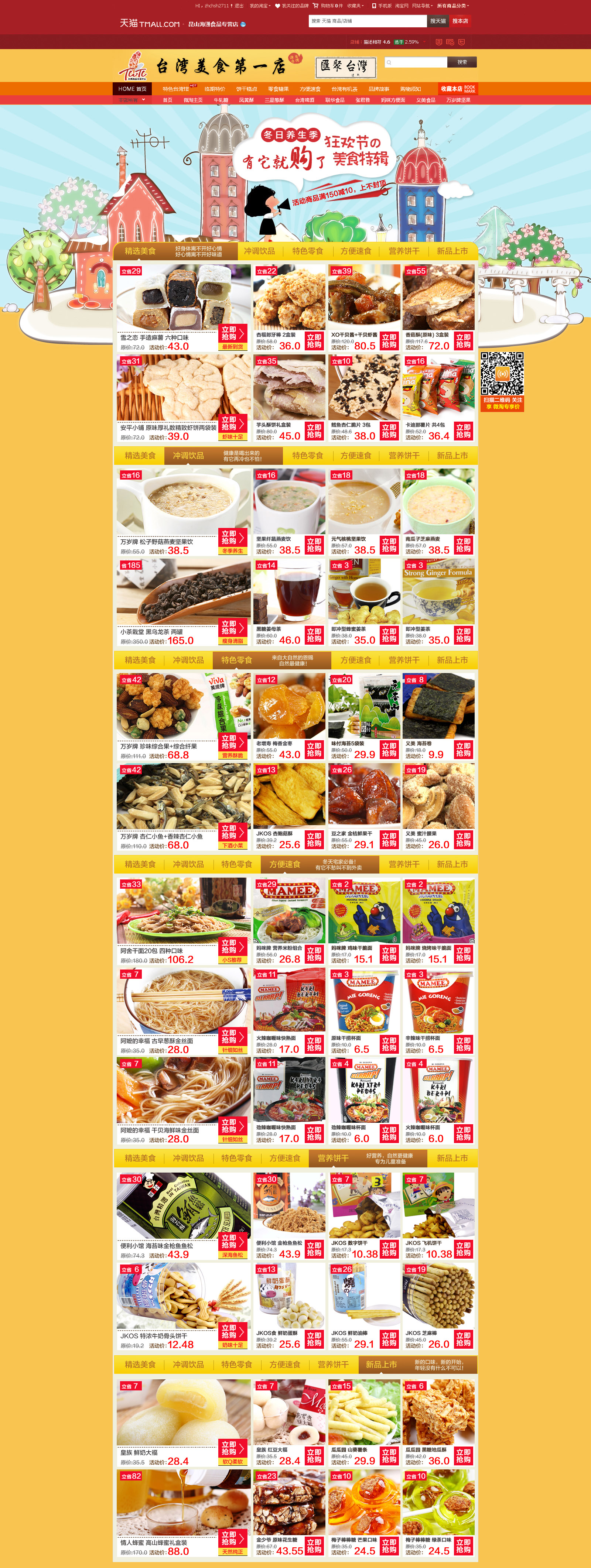Select 零食糖果 in the store navigation

click(279, 89)
